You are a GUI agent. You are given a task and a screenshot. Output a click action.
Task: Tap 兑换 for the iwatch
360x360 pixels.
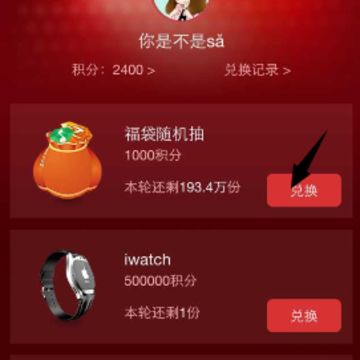(x=304, y=316)
